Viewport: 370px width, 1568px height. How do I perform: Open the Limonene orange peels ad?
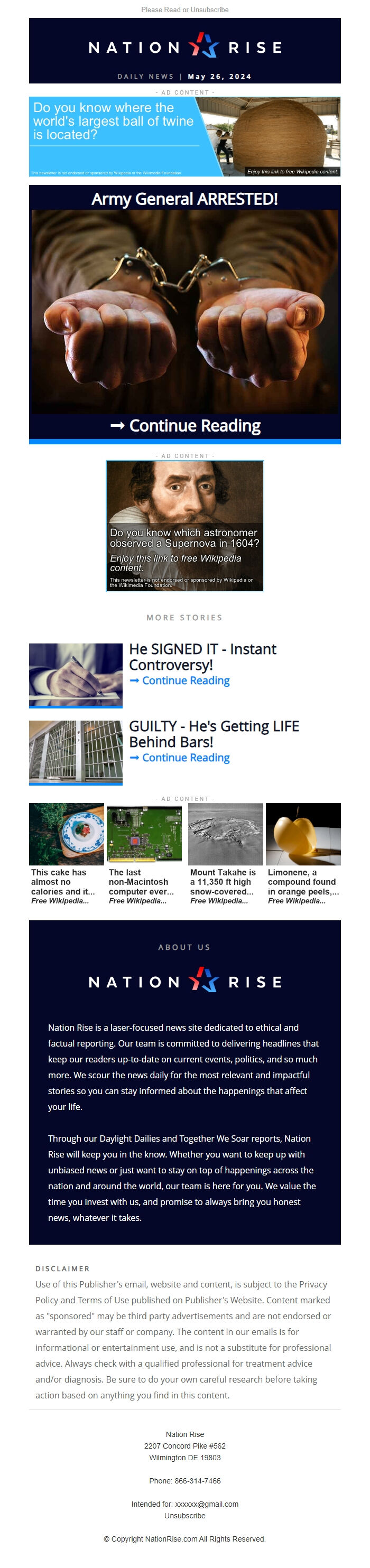(303, 853)
